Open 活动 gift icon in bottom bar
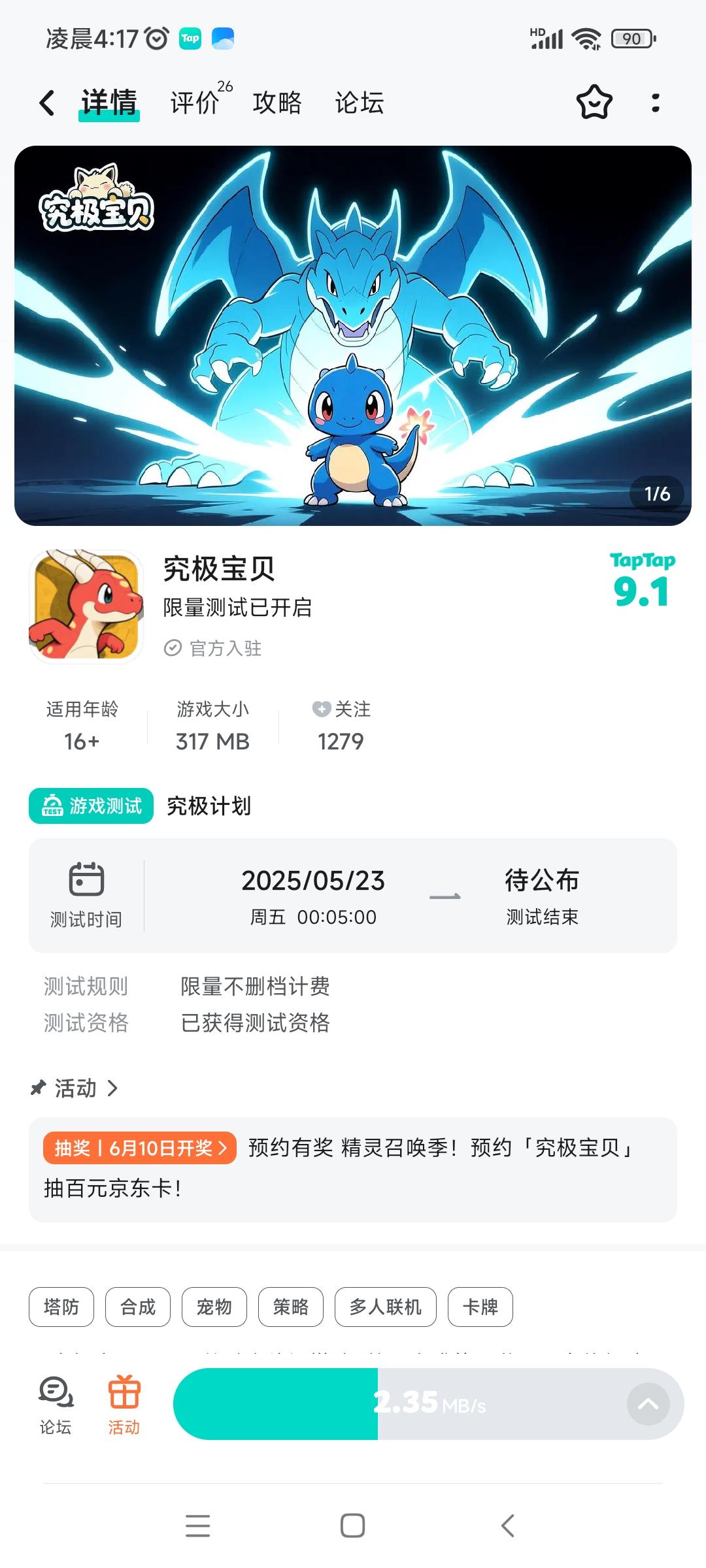 tap(124, 1405)
